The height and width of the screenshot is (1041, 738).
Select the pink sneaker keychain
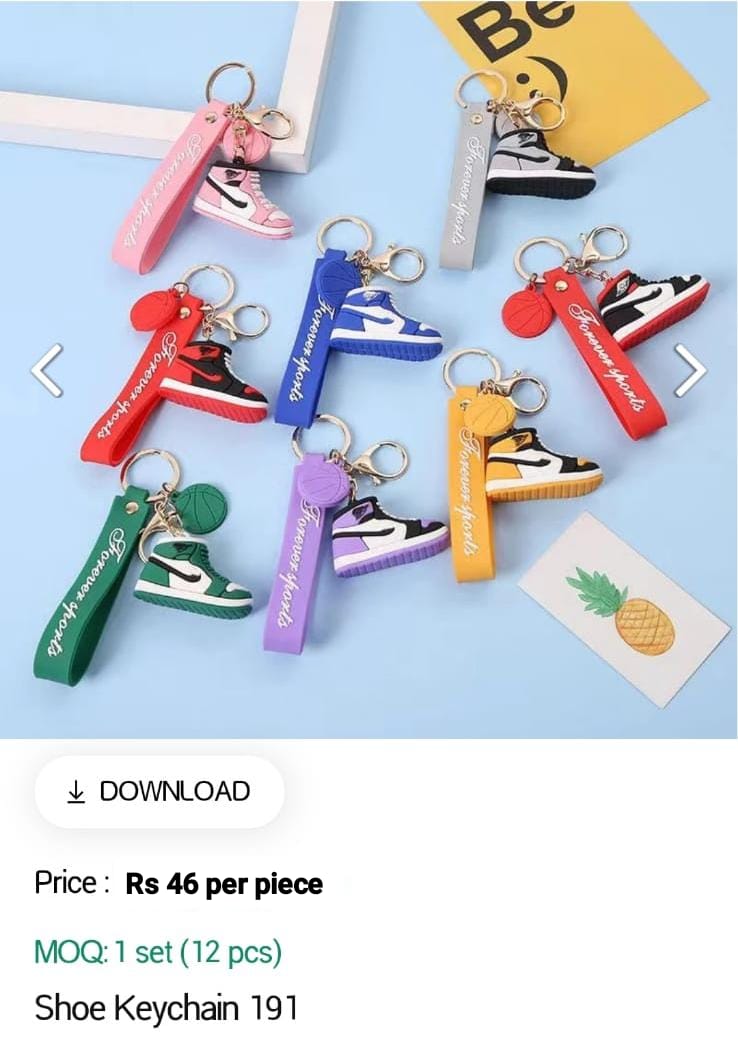(x=245, y=195)
